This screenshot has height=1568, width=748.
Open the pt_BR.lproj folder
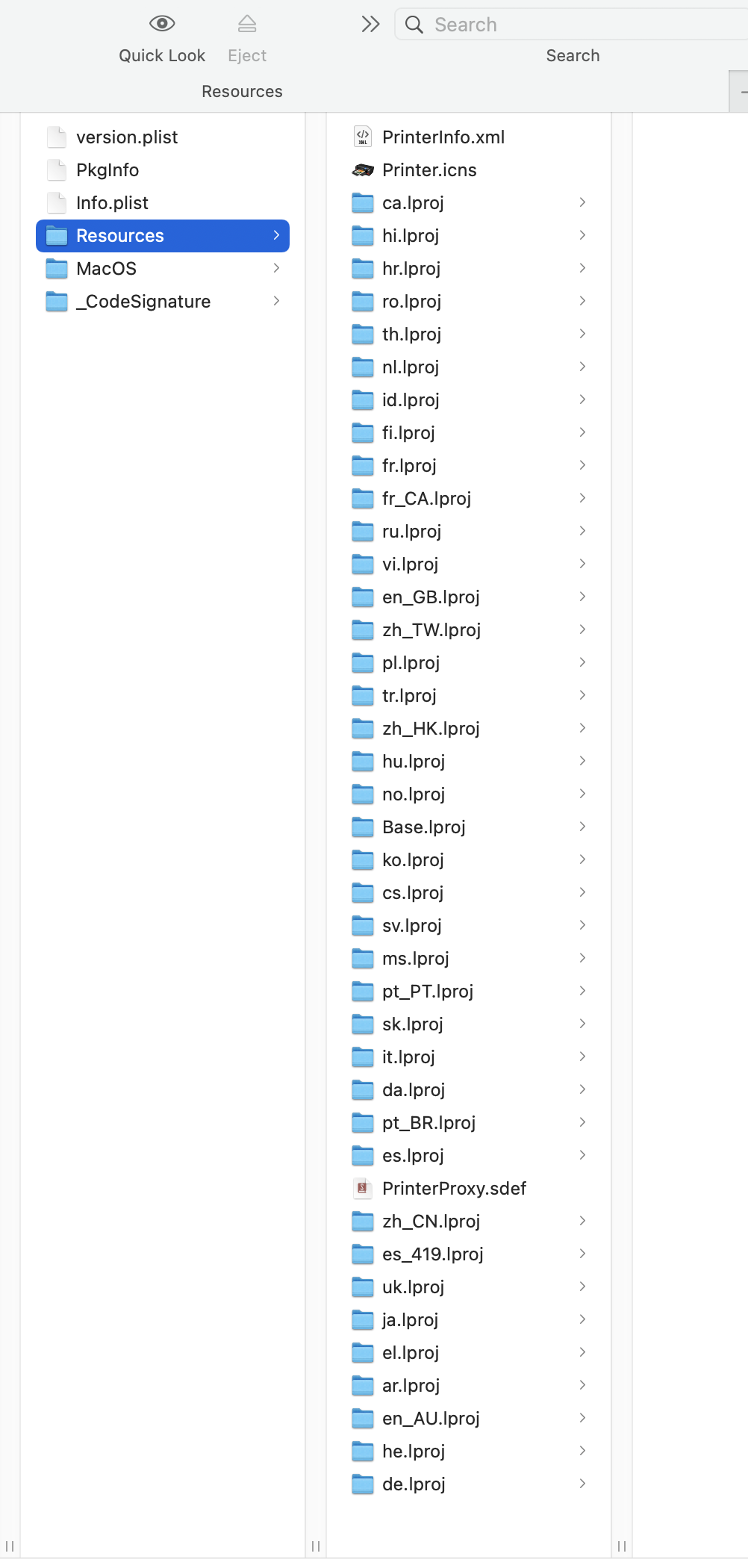pos(428,1123)
